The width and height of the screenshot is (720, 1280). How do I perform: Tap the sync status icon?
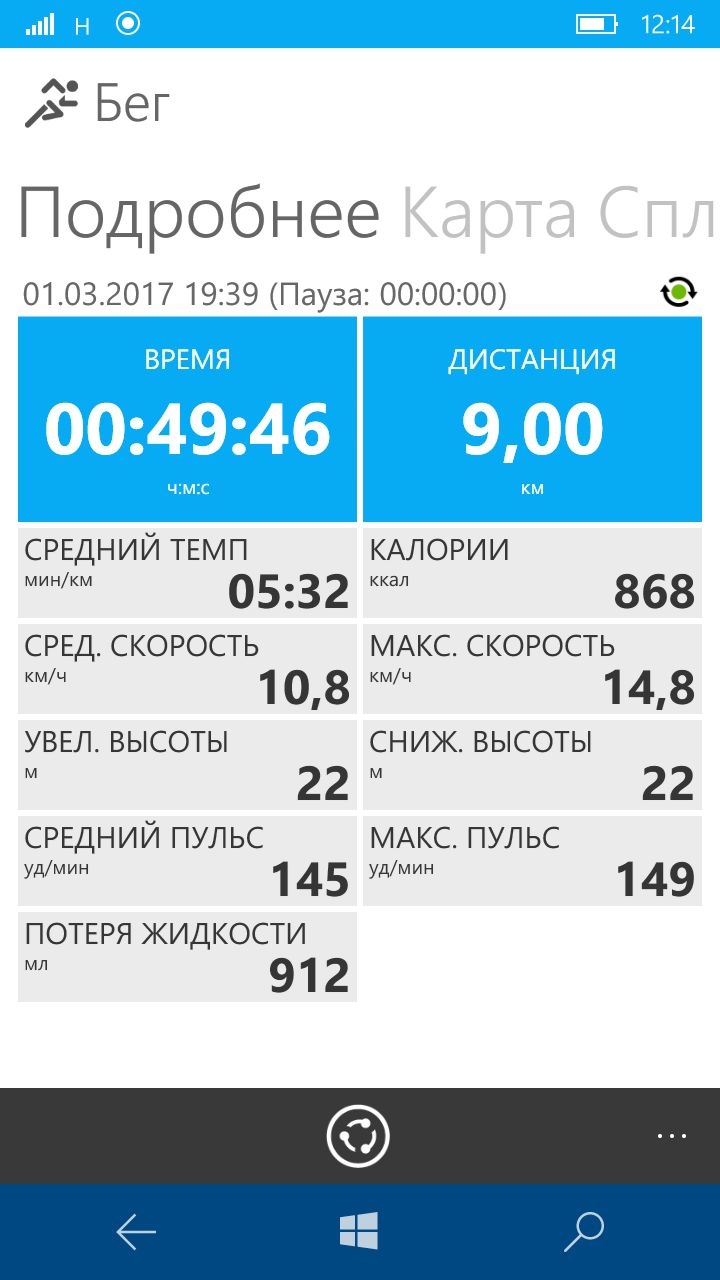[679, 292]
